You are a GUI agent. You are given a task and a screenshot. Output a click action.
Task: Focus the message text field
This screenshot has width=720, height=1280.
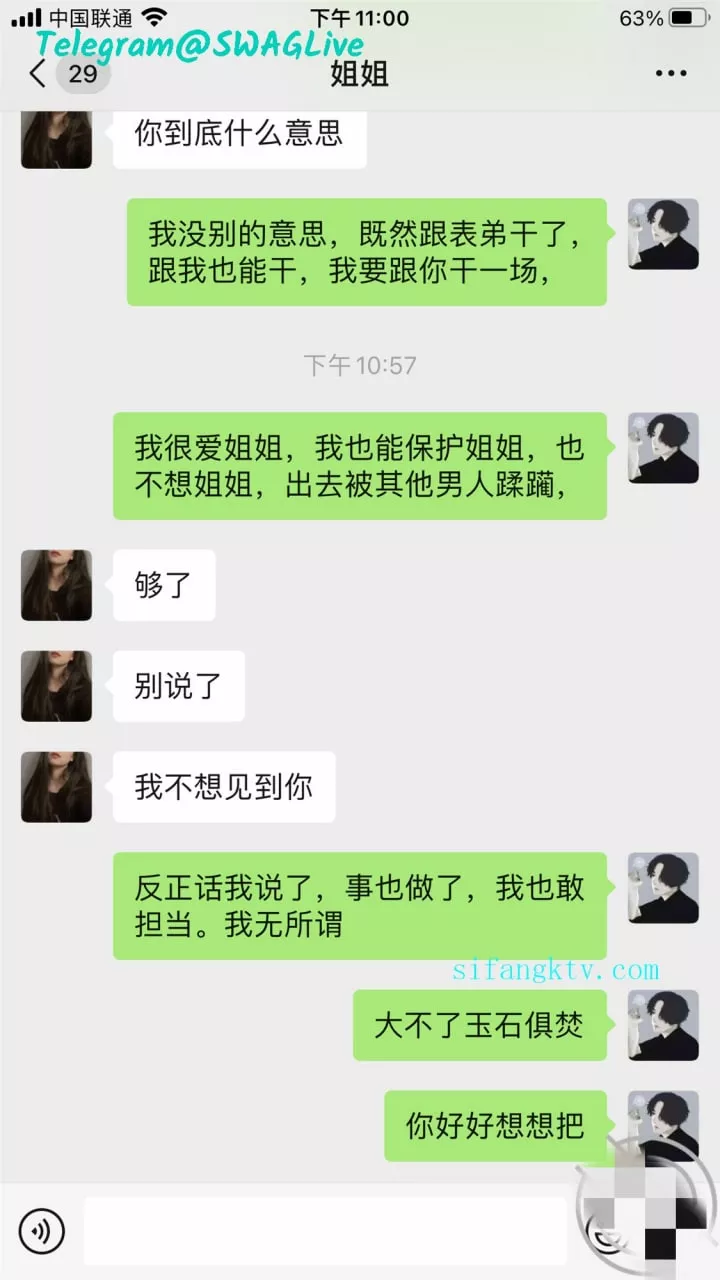[x=325, y=1231]
